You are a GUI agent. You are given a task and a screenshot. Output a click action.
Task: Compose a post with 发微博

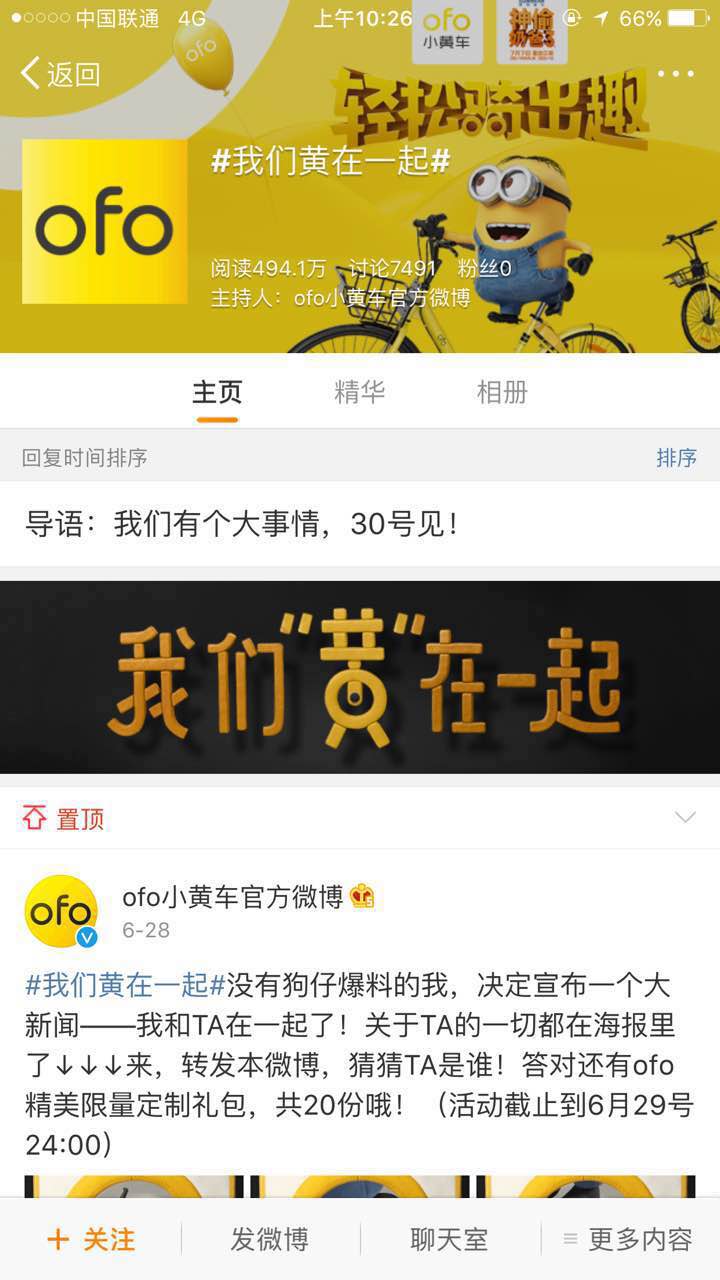(x=269, y=1240)
